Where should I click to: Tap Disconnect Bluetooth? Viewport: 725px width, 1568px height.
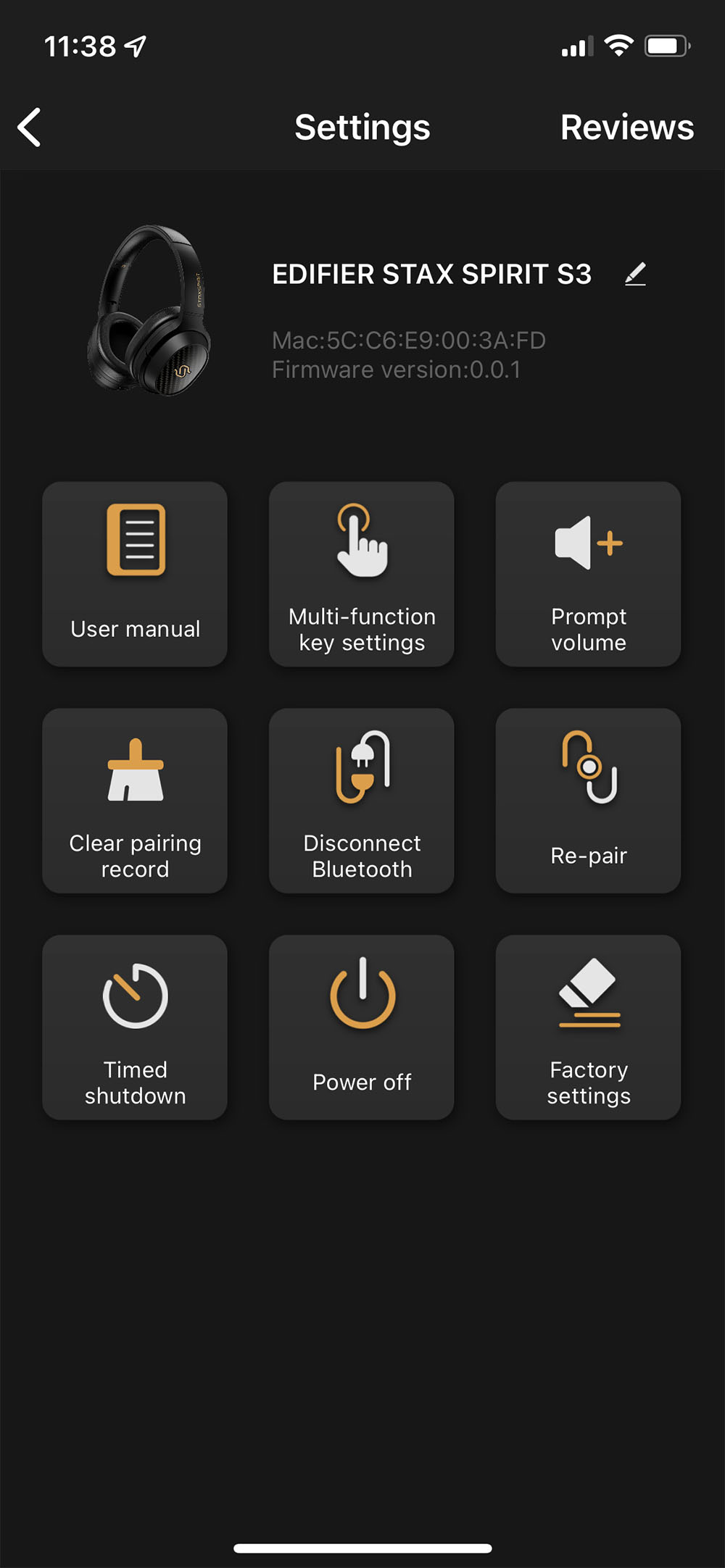point(362,801)
